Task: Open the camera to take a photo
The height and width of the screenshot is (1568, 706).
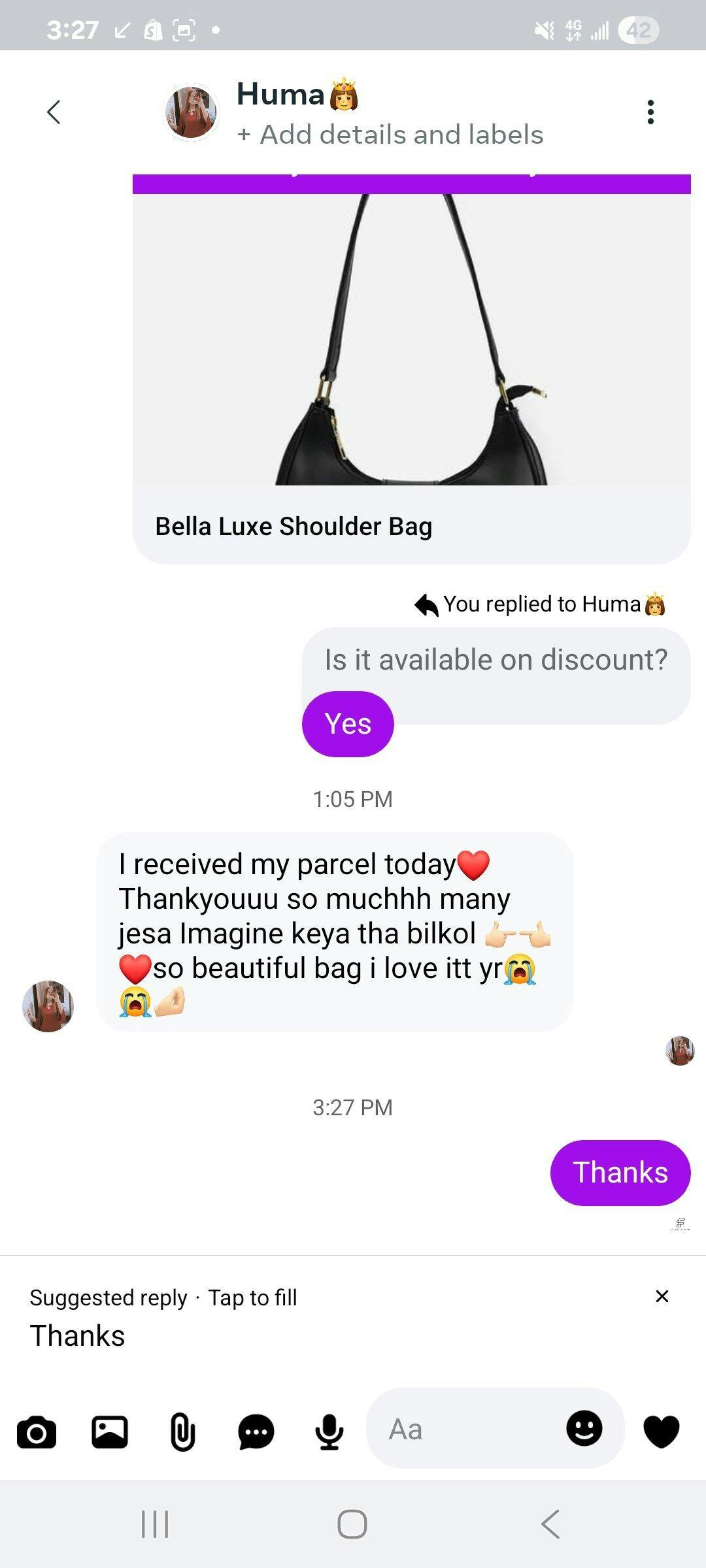Action: coord(37,1432)
